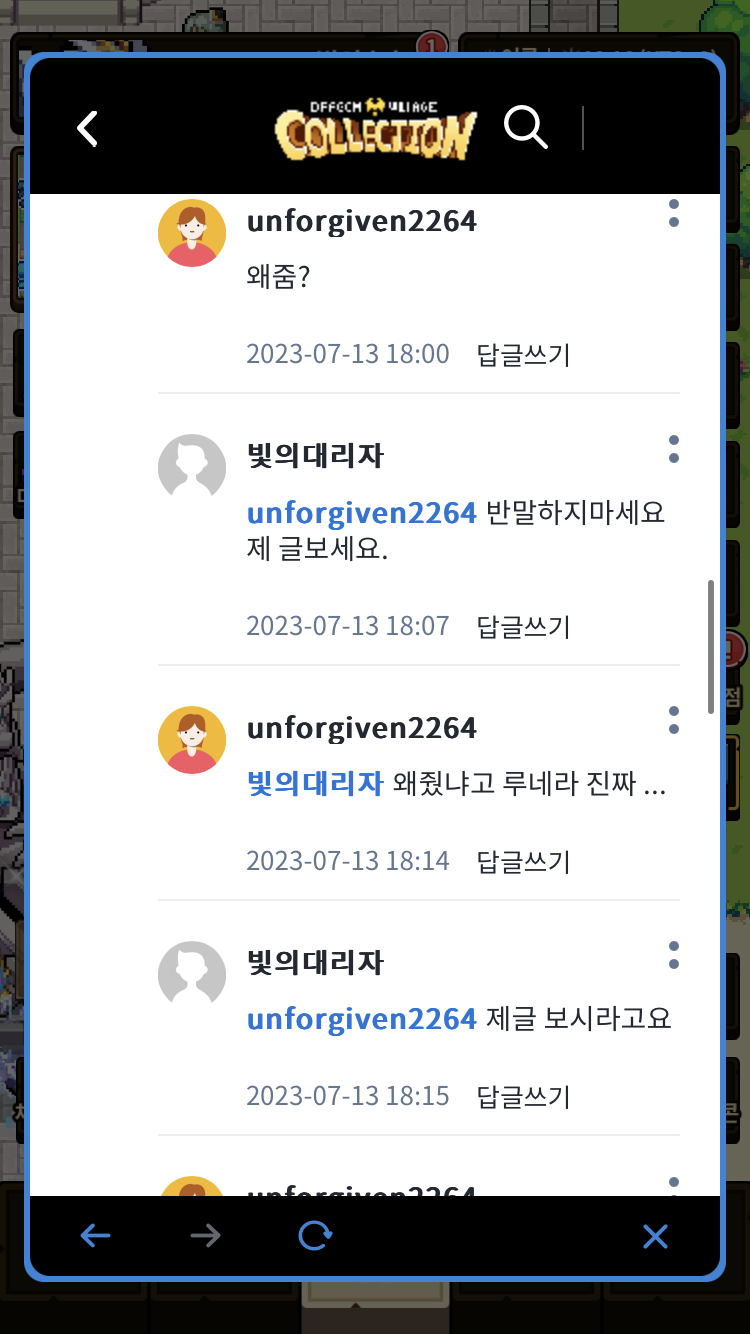
Task: Open the 빛의대리자 mention in the 18:14 comment
Action: 315,784
